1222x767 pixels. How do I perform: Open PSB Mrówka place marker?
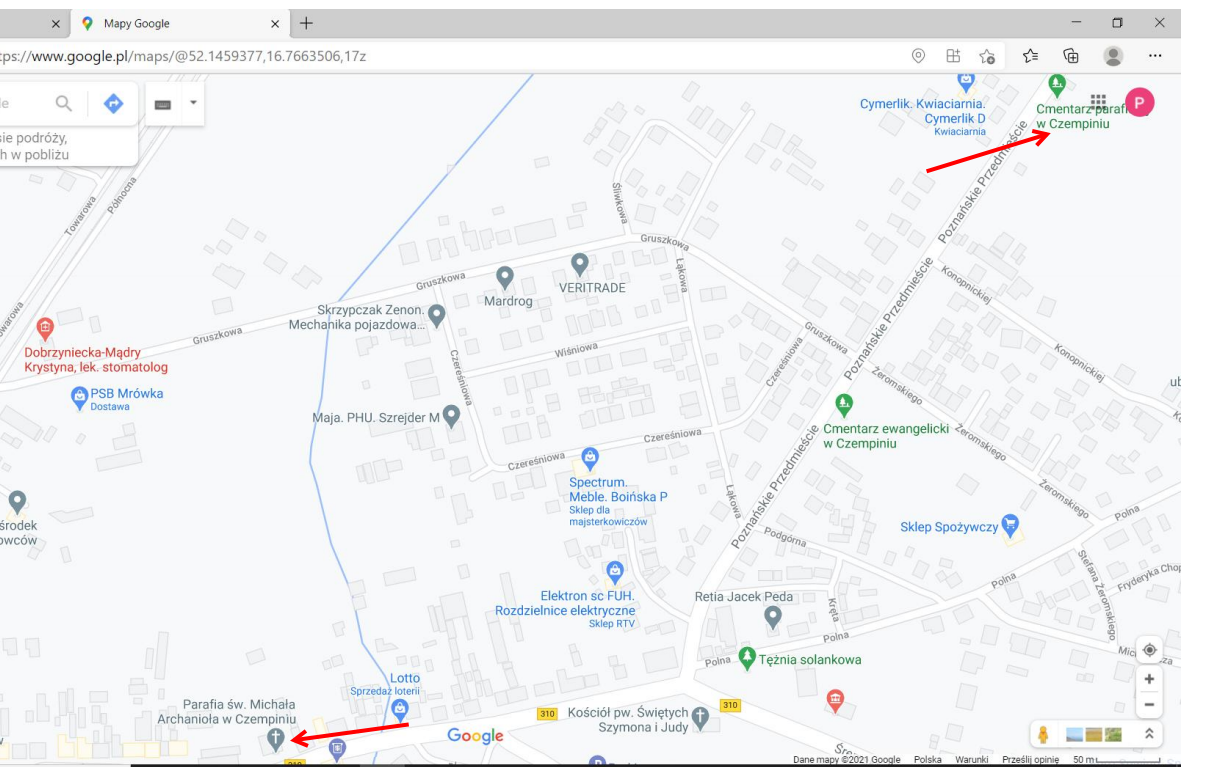(79, 399)
